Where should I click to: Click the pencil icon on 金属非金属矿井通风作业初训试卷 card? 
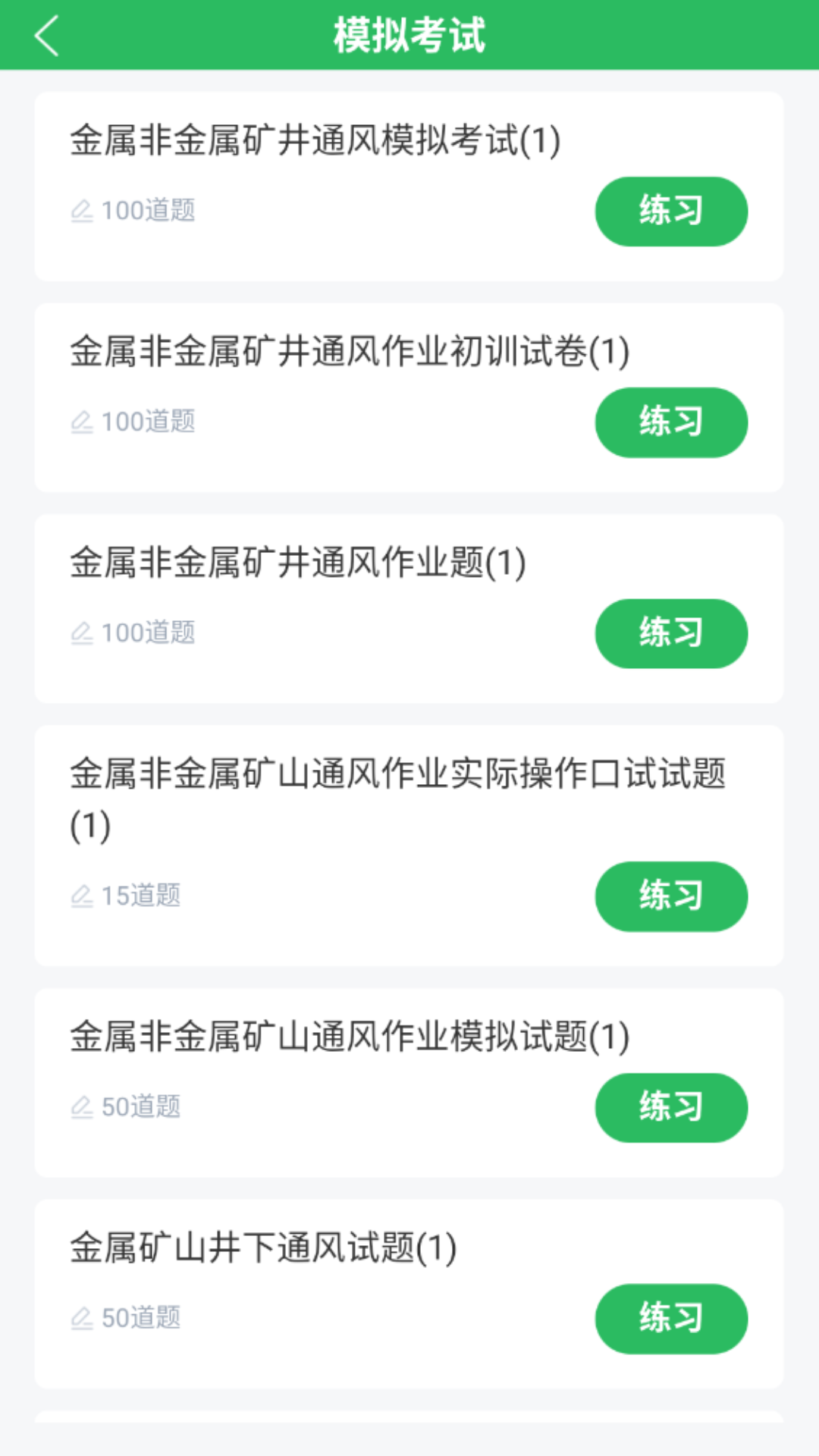click(83, 422)
